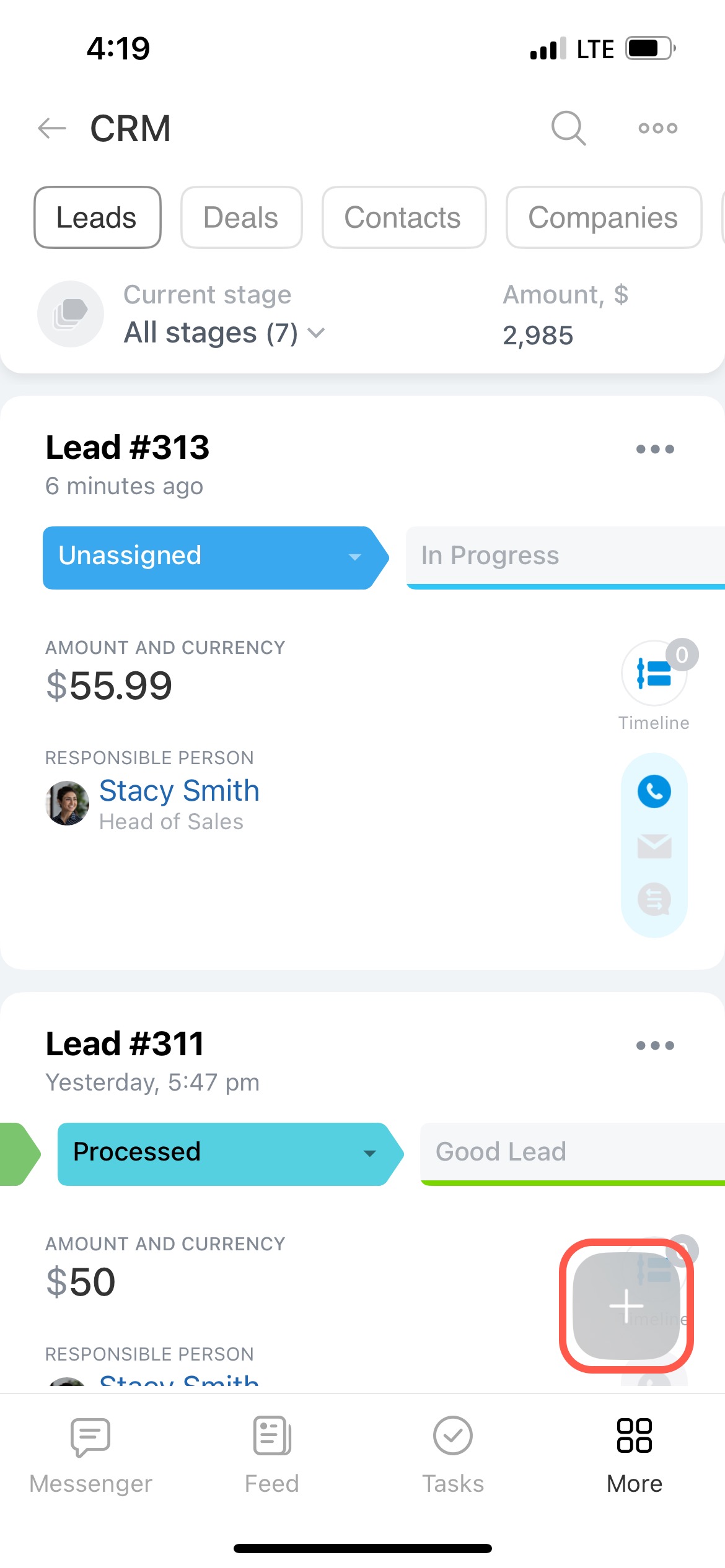Add a new lead with plus button
Viewport: 725px width, 1568px height.
pos(626,1305)
